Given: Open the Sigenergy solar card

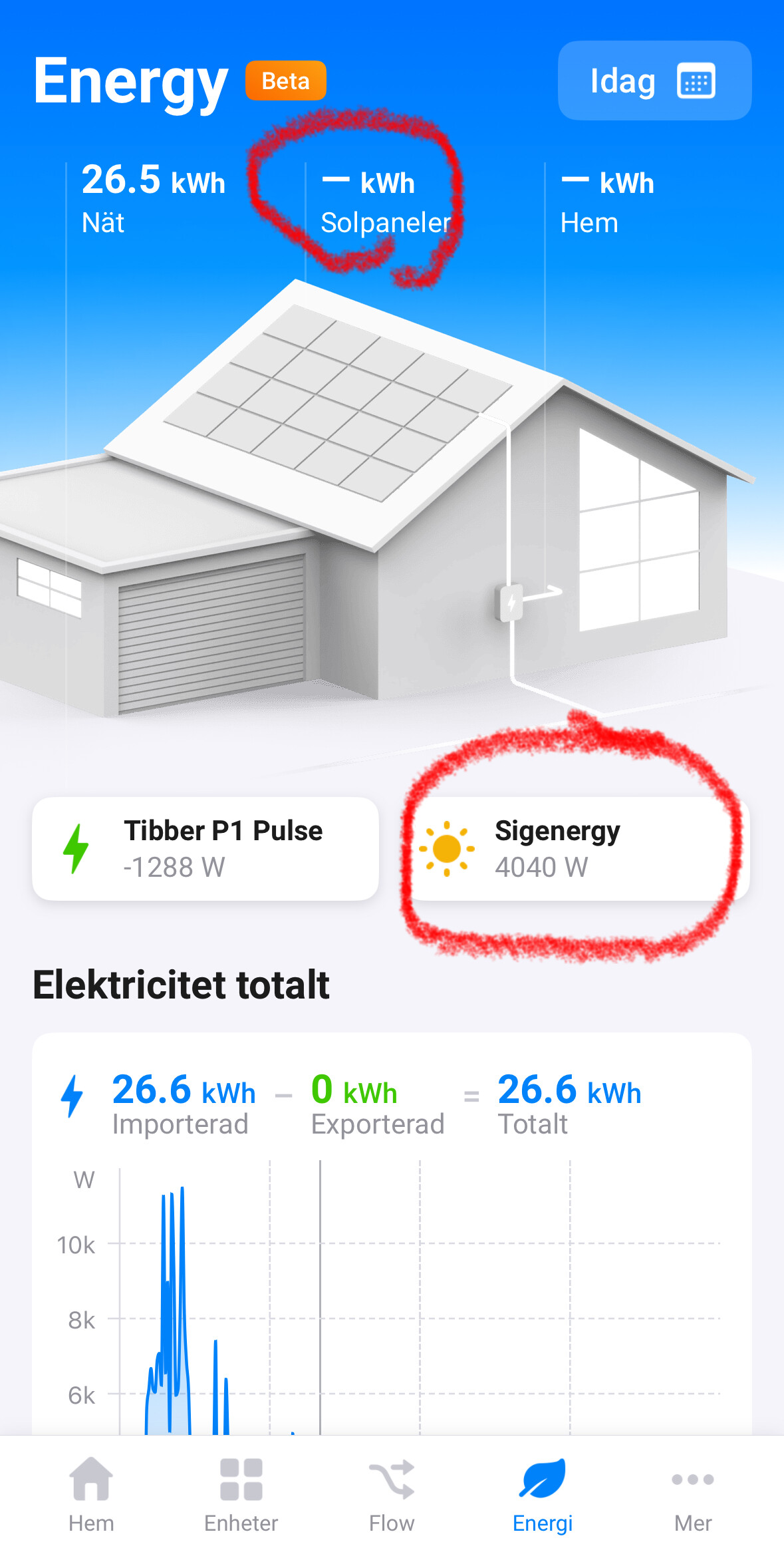Looking at the screenshot, I should (579, 848).
